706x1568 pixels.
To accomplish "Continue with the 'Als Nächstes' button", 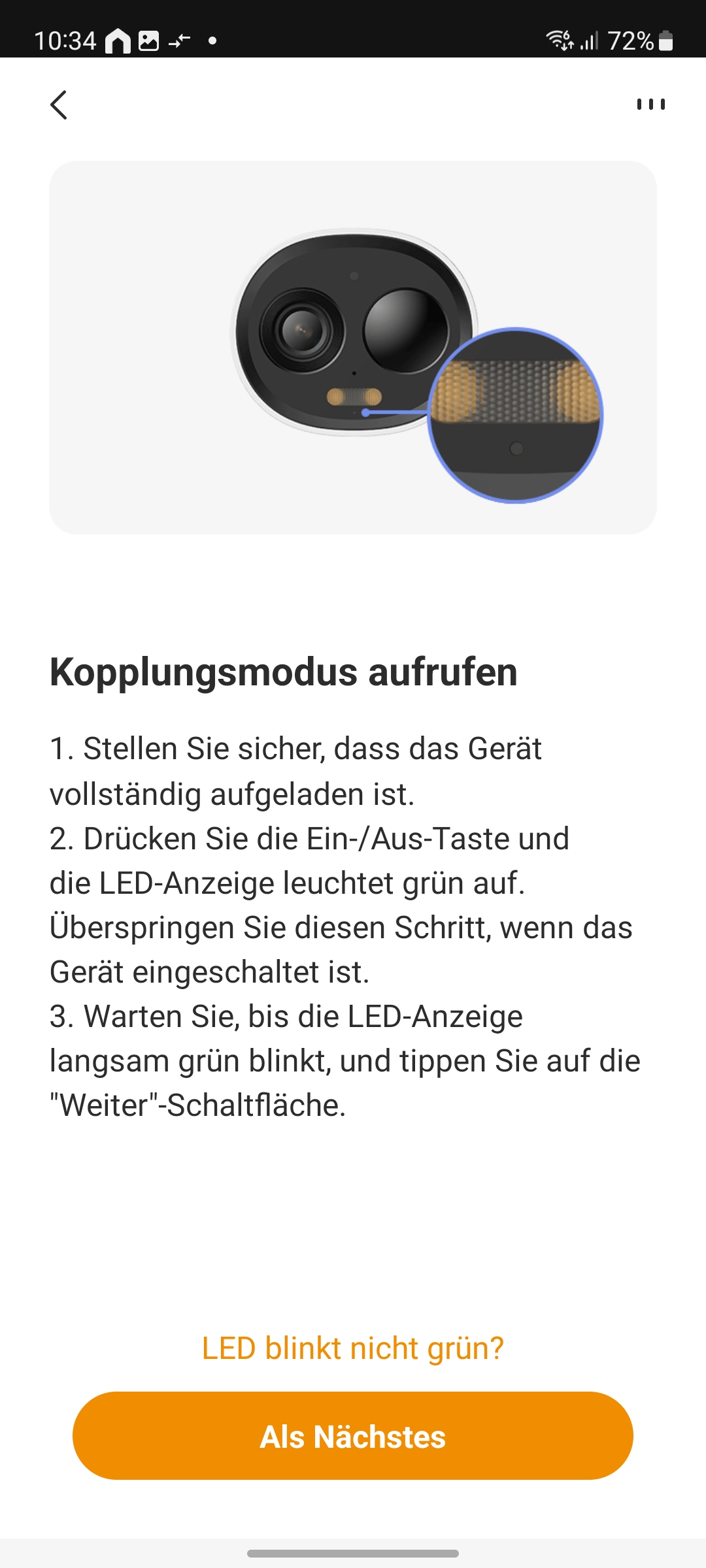I will (x=353, y=1436).
